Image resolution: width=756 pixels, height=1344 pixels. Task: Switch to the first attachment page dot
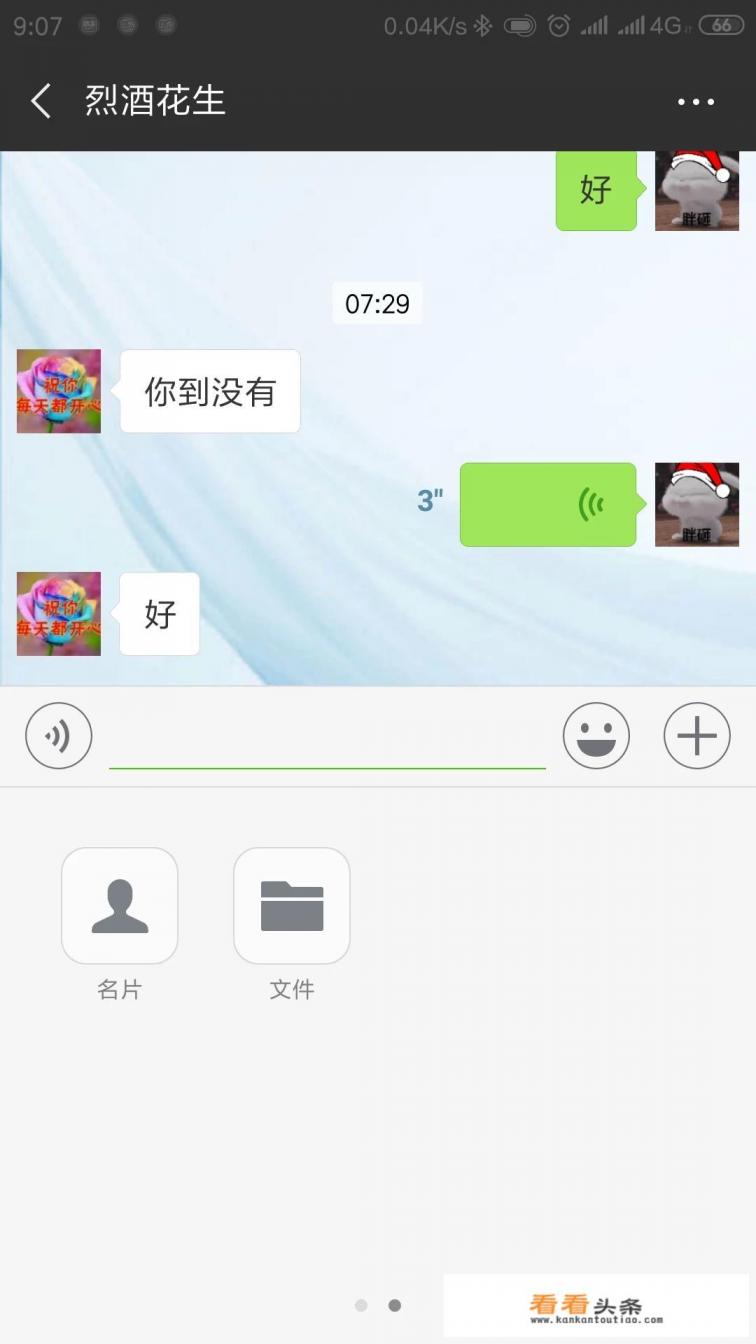click(x=361, y=1305)
